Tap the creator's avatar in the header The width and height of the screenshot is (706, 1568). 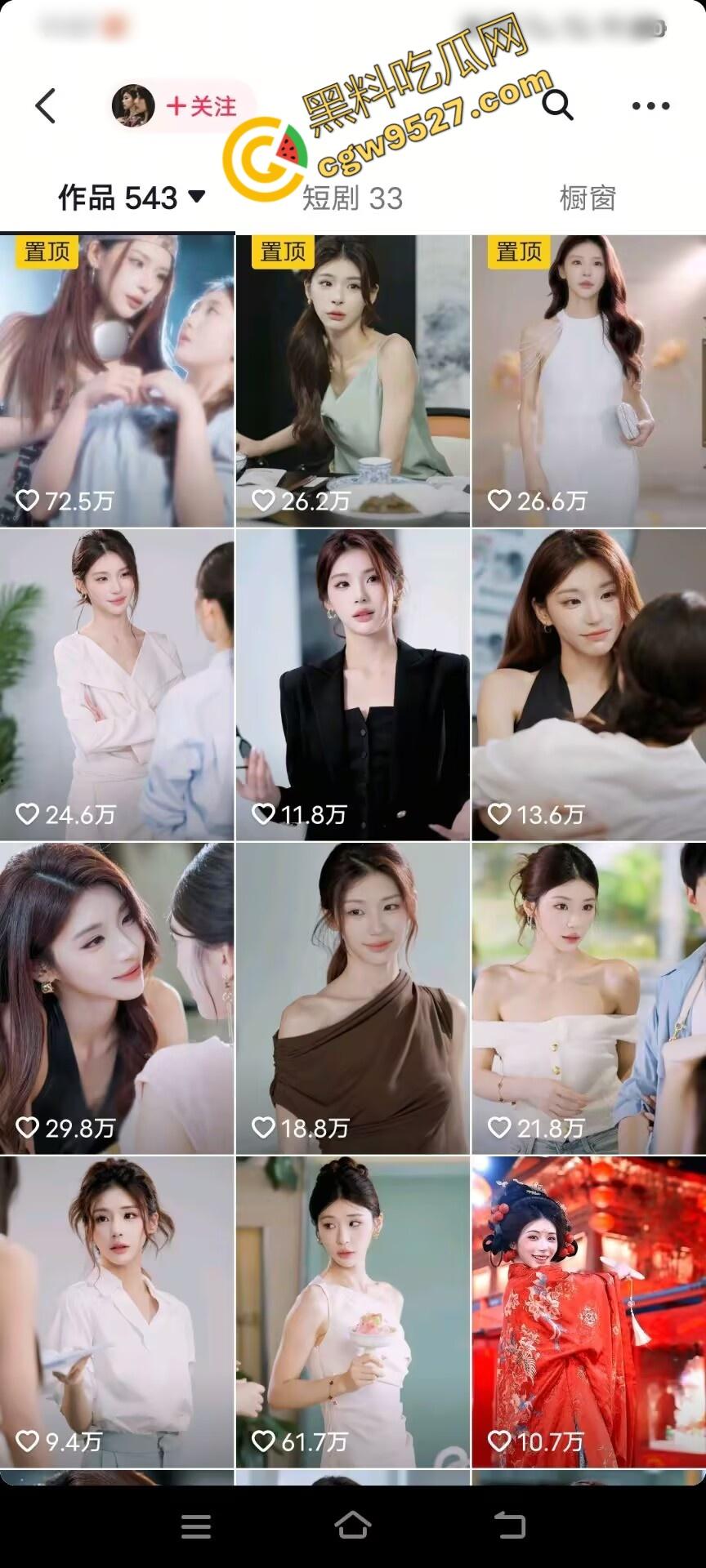133,105
